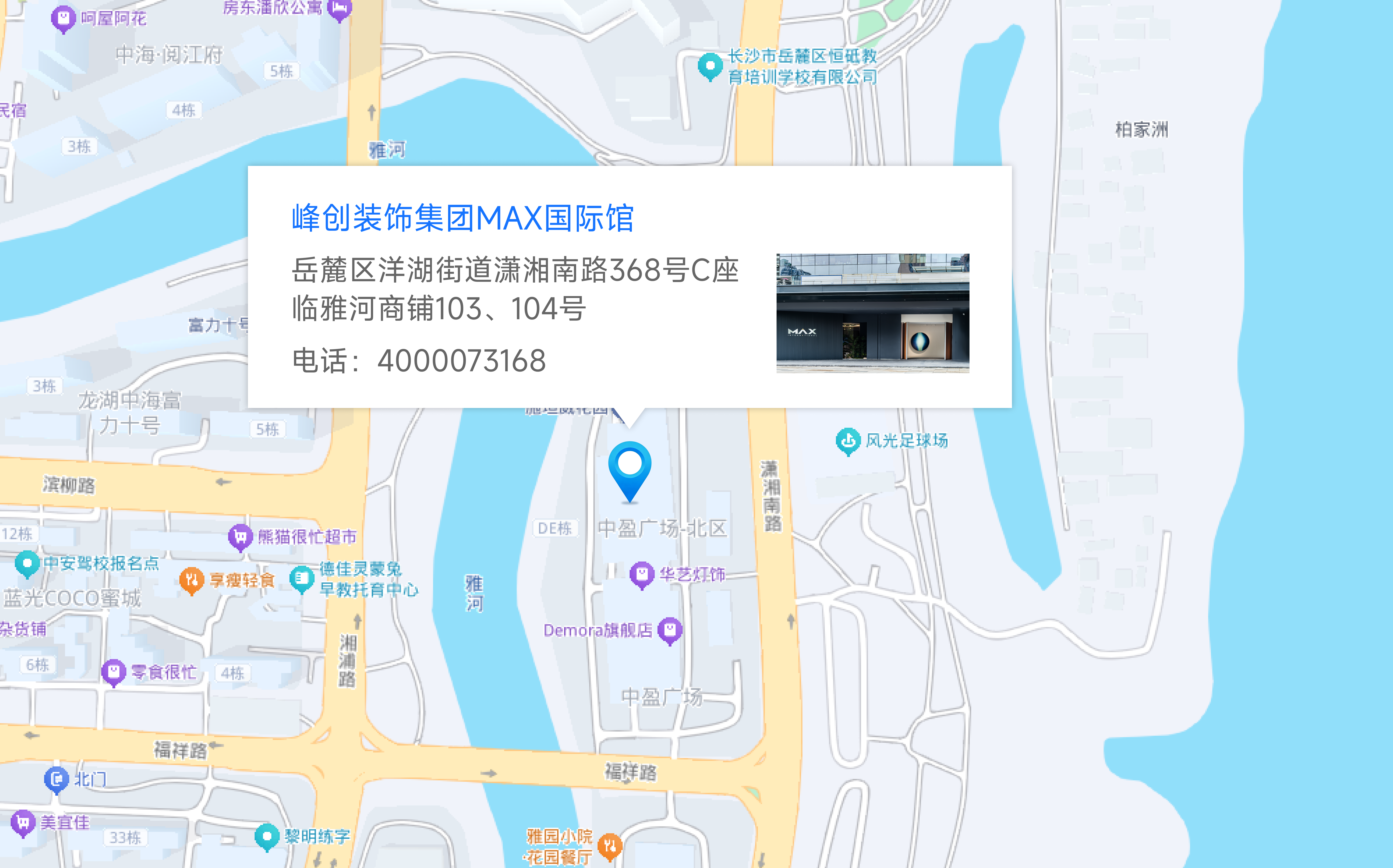This screenshot has height=868, width=1393.
Task: Select the 黎明练字 map marker
Action: (266, 836)
